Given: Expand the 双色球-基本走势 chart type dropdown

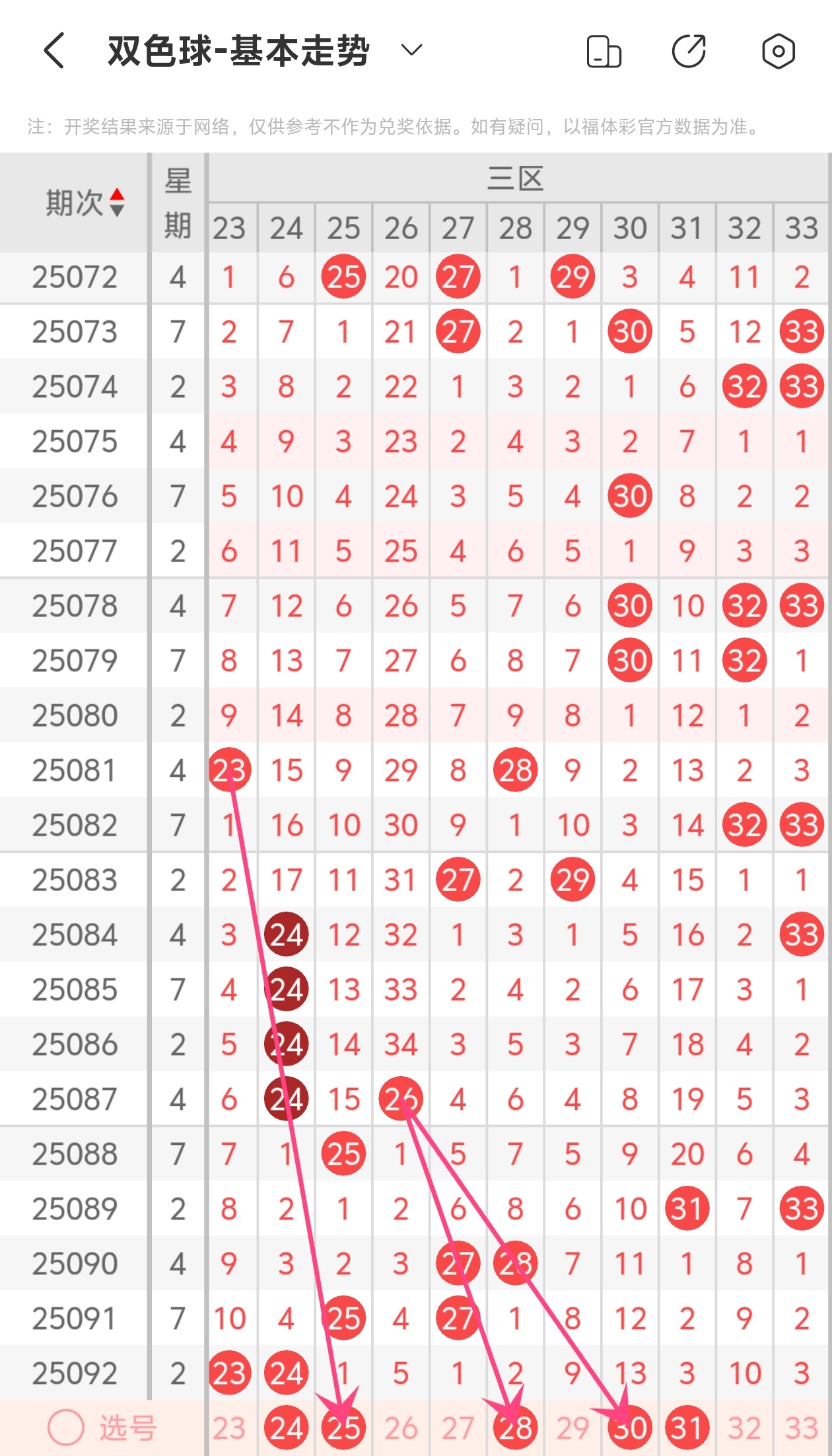Looking at the screenshot, I should (411, 50).
